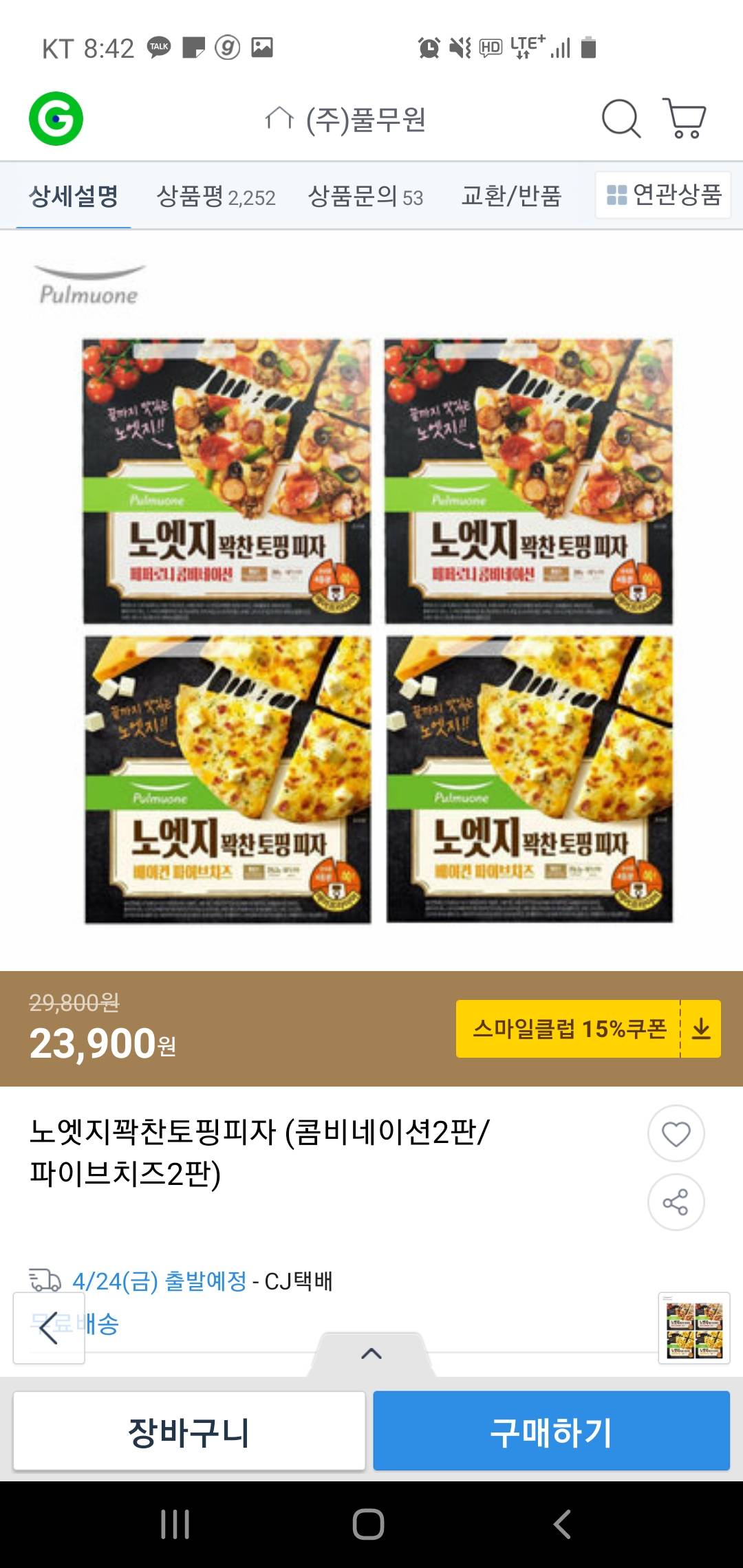Open the 연관상품 related products
The height and width of the screenshot is (1568, 743).
tap(663, 195)
